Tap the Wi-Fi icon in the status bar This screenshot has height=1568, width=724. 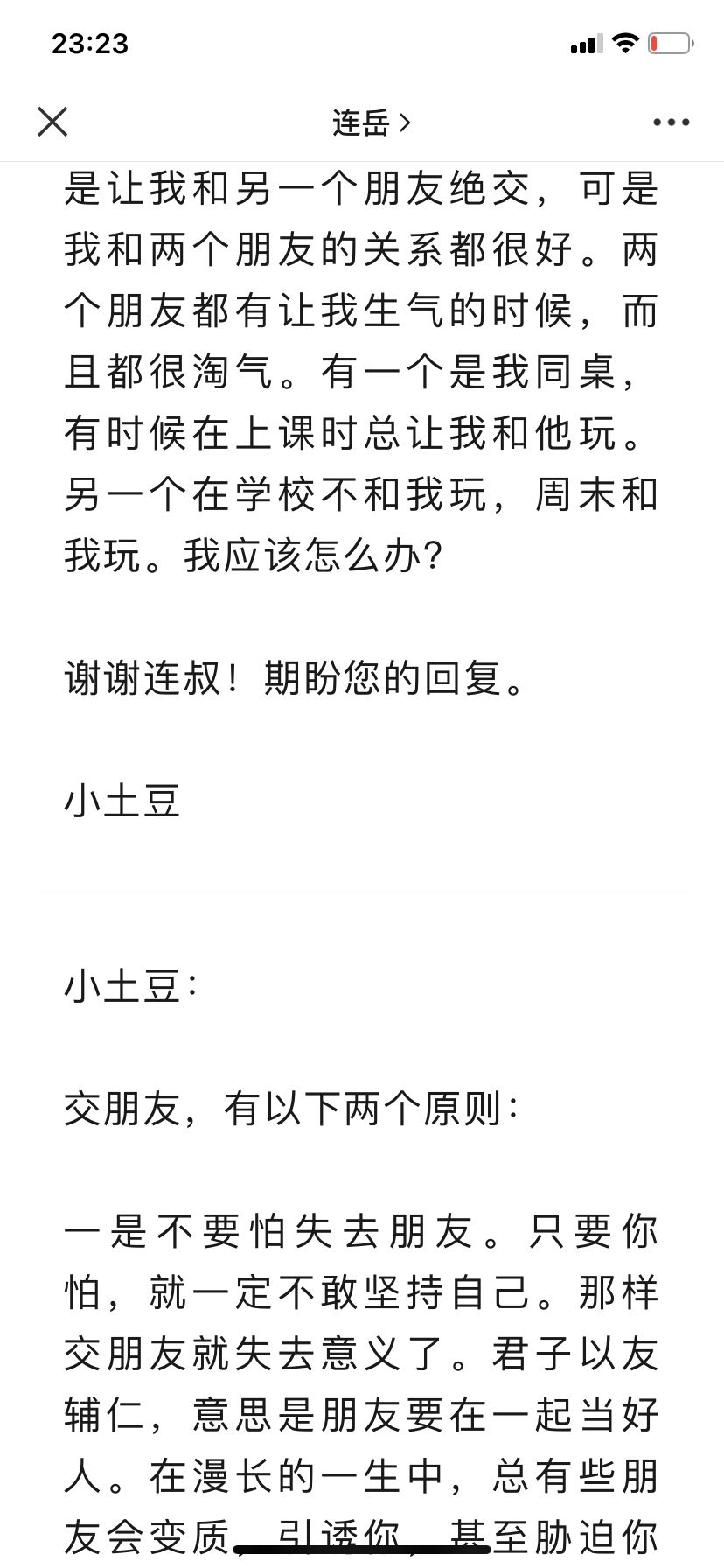(624, 43)
